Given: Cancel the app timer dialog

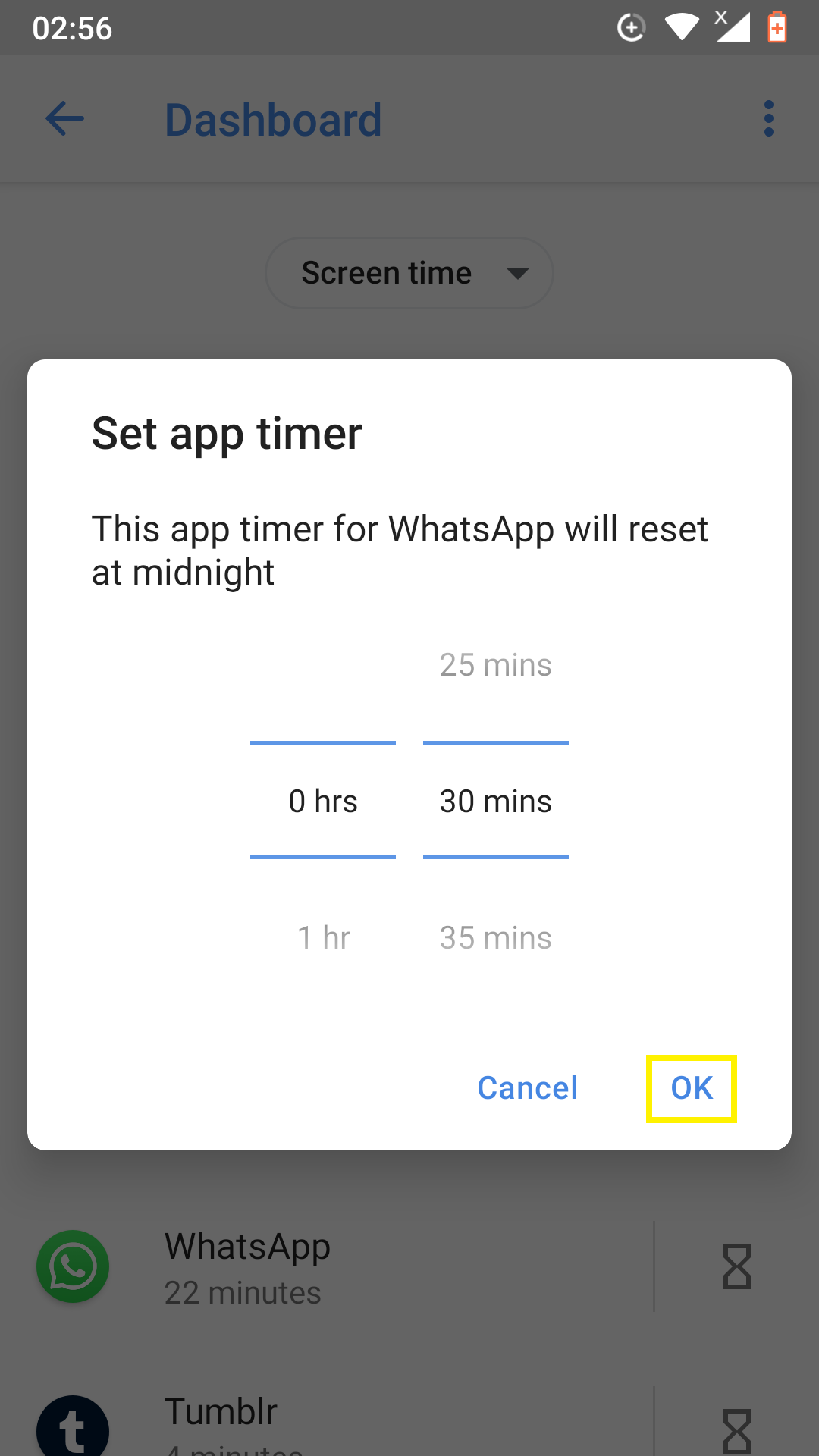Looking at the screenshot, I should click(528, 1088).
